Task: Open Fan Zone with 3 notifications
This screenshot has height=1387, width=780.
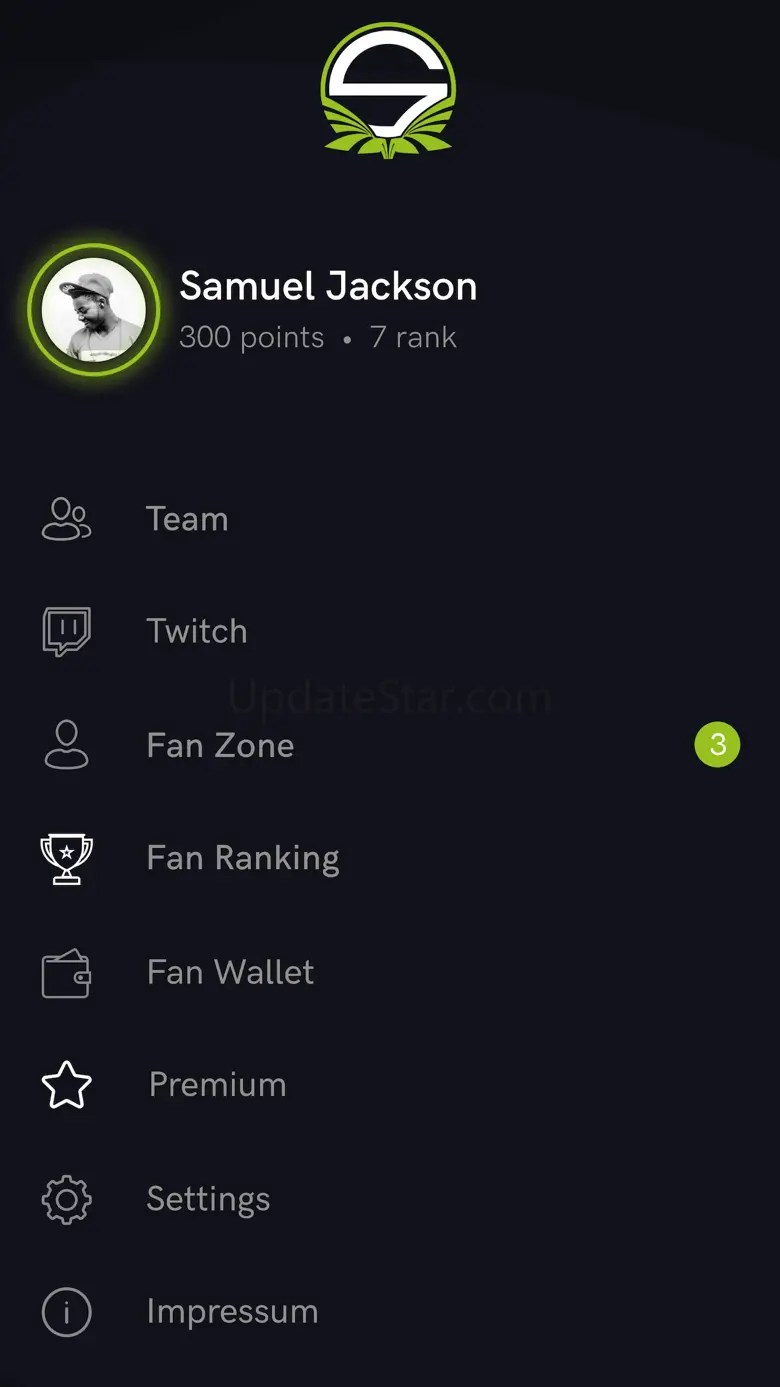Action: (x=220, y=746)
